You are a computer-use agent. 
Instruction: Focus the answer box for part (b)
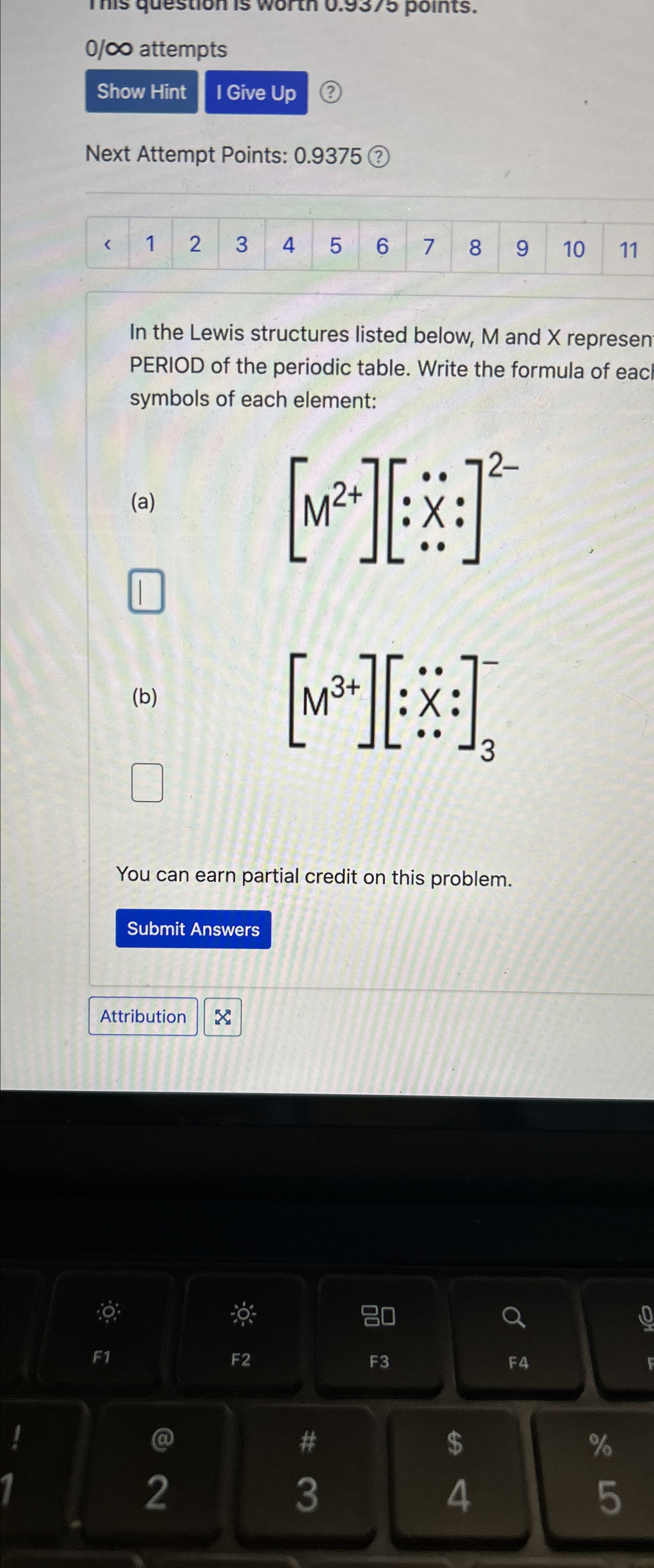[147, 783]
